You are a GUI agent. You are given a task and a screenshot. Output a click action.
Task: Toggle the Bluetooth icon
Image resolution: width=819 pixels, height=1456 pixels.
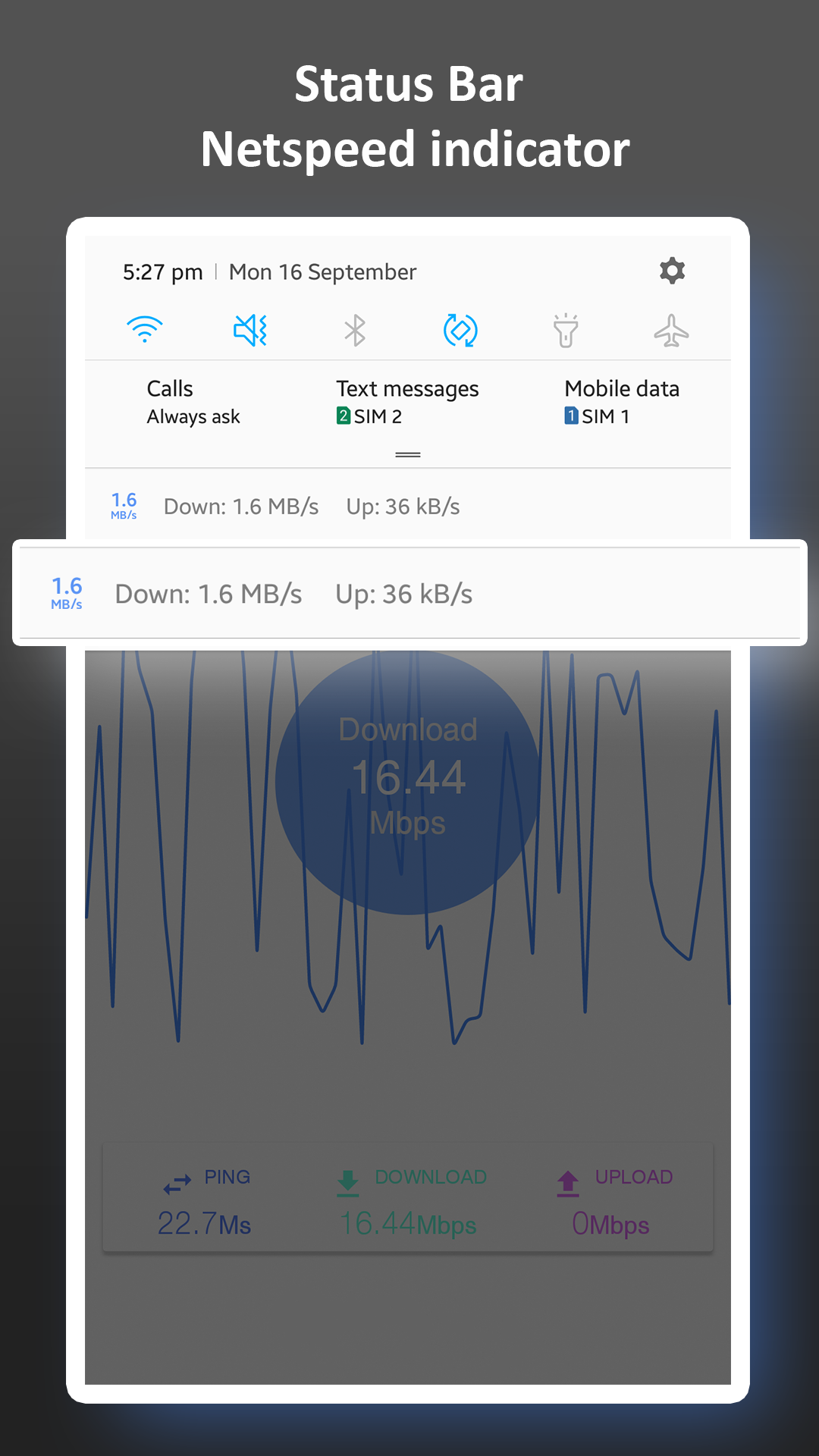pyautogui.click(x=354, y=329)
